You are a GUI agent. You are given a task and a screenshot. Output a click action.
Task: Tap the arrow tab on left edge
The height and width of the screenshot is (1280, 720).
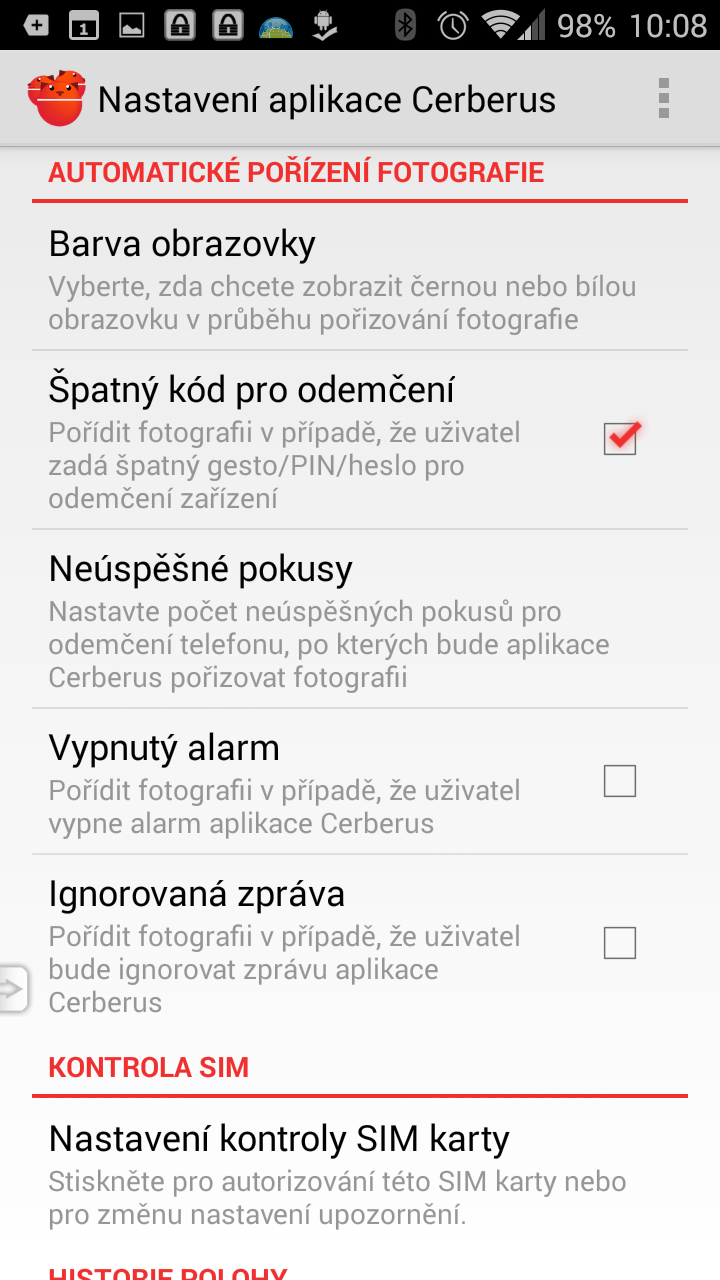click(x=13, y=990)
